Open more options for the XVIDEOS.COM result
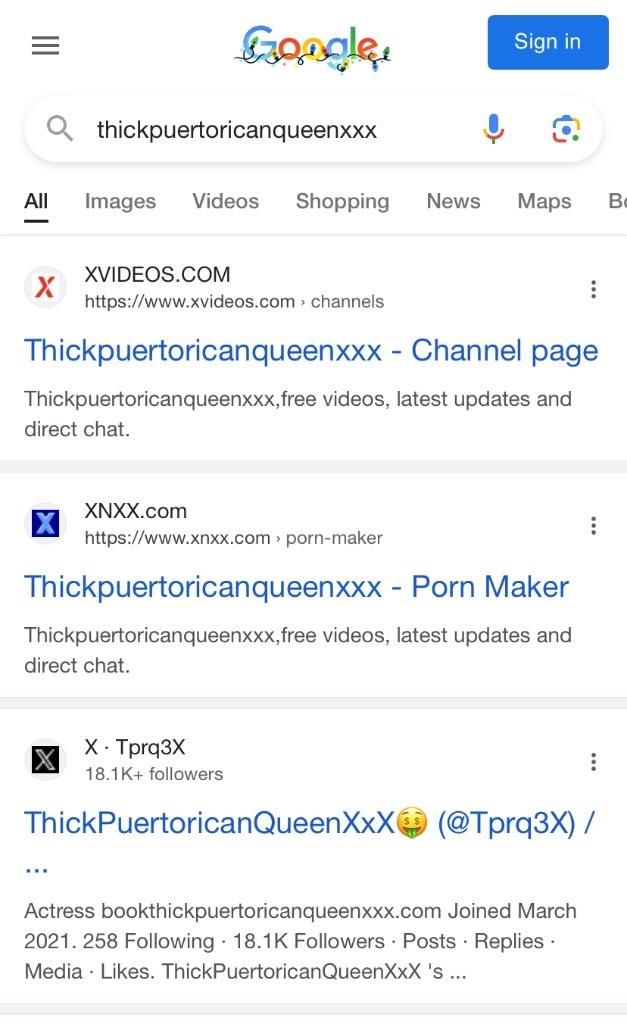This screenshot has width=627, height=1024. click(593, 289)
